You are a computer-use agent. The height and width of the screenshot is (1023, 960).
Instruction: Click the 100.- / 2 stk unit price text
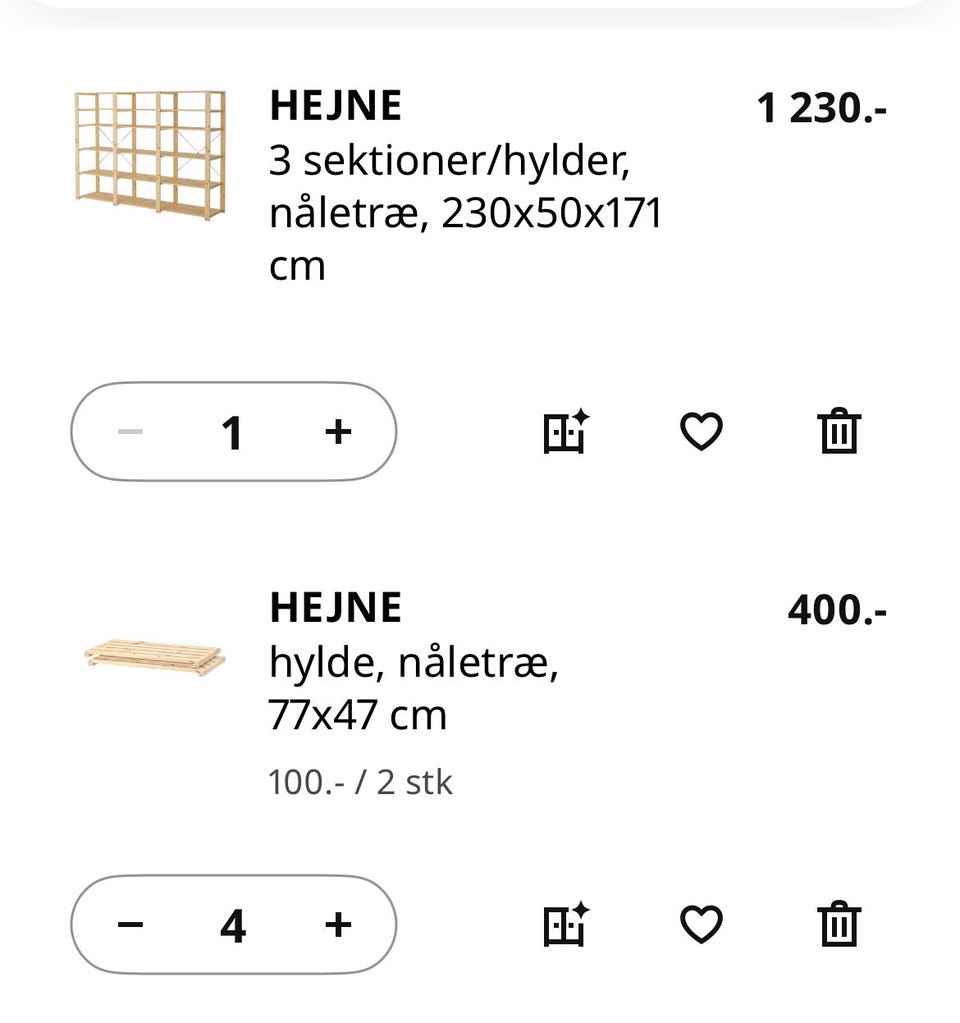[x=361, y=783]
